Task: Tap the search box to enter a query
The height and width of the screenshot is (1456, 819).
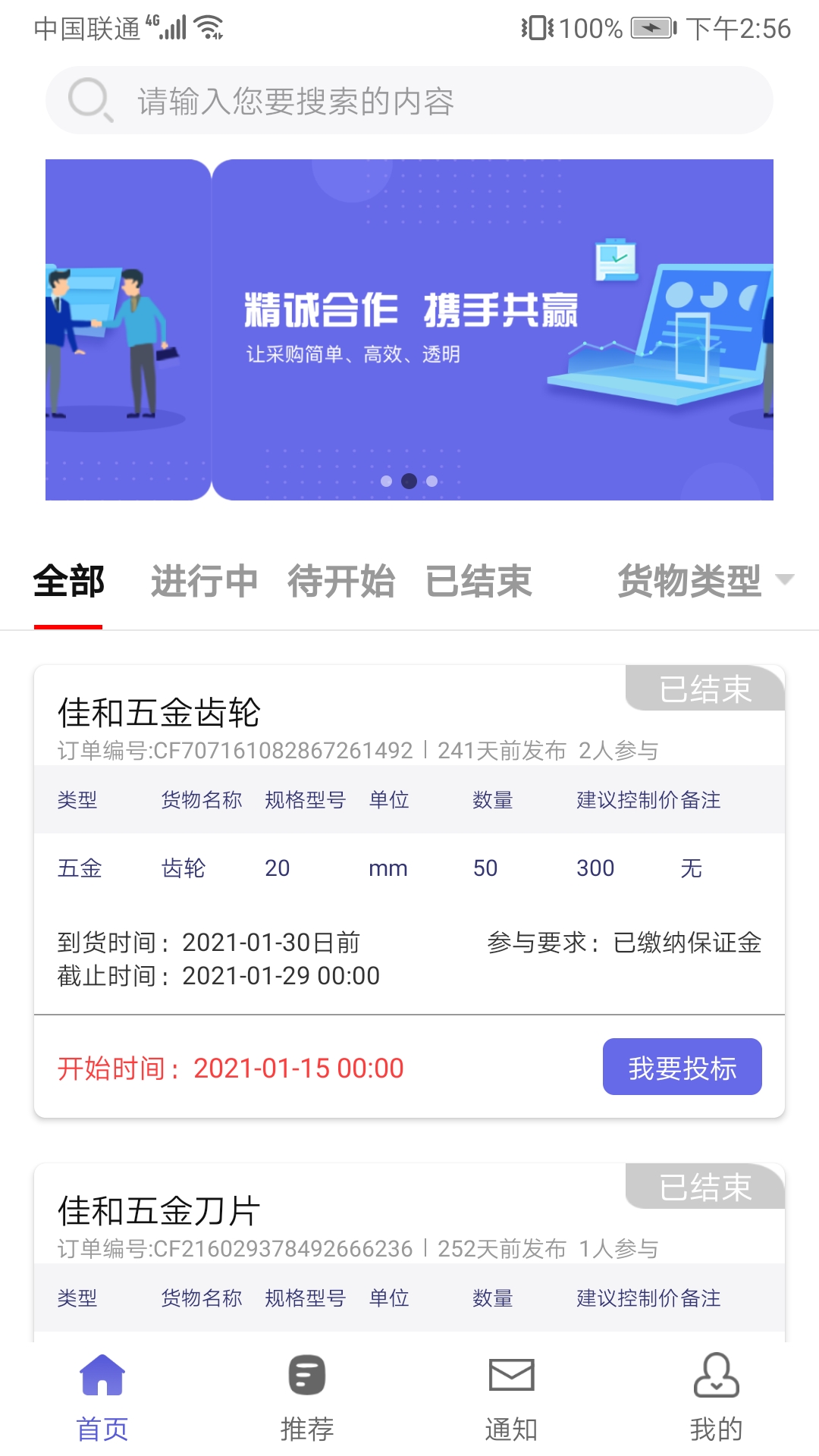Action: (x=409, y=101)
